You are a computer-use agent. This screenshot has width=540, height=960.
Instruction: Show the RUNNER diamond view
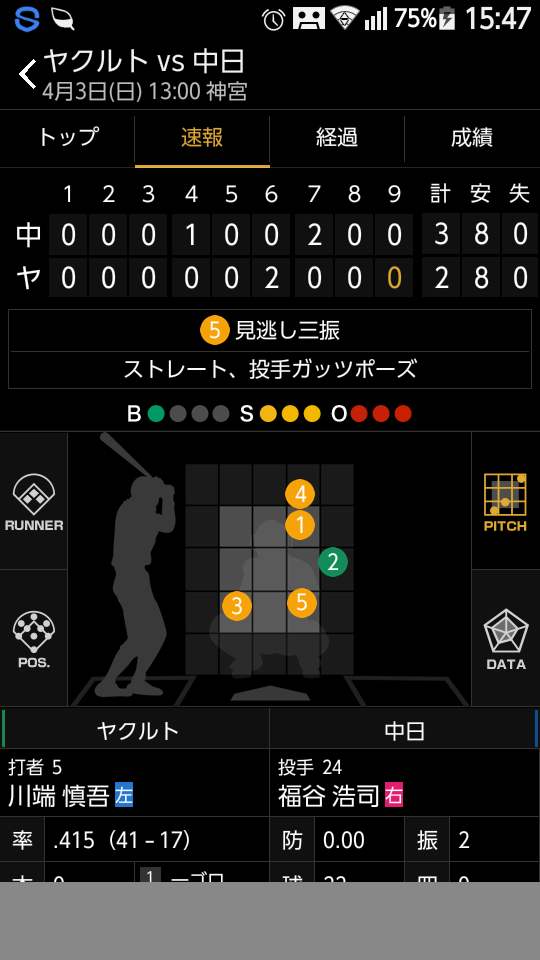[x=34, y=501]
